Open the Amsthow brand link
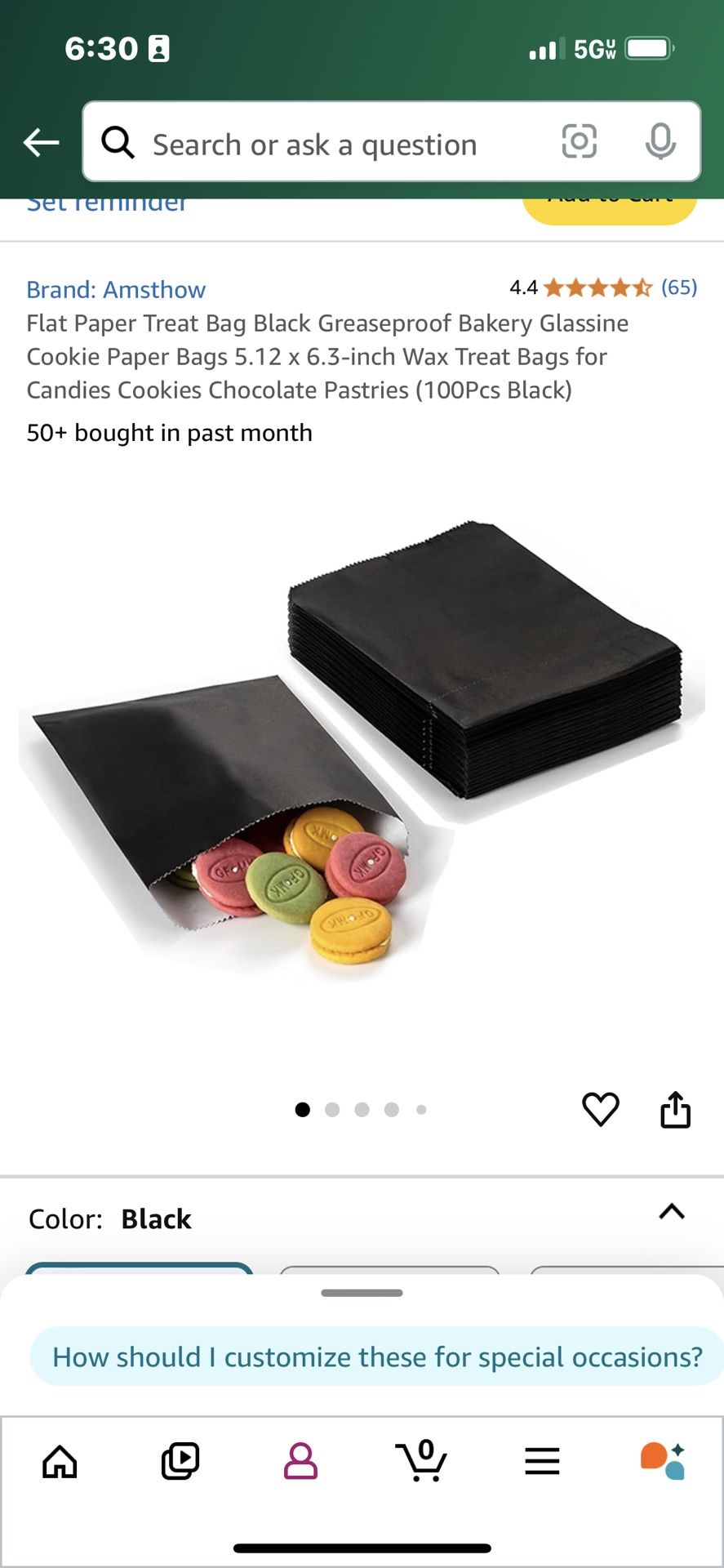The height and width of the screenshot is (1568, 724). pos(116,290)
